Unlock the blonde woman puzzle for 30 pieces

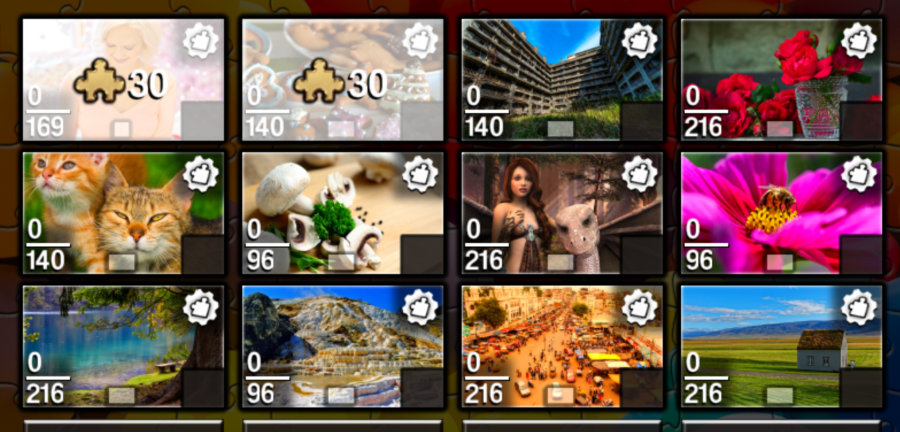(x=125, y=85)
